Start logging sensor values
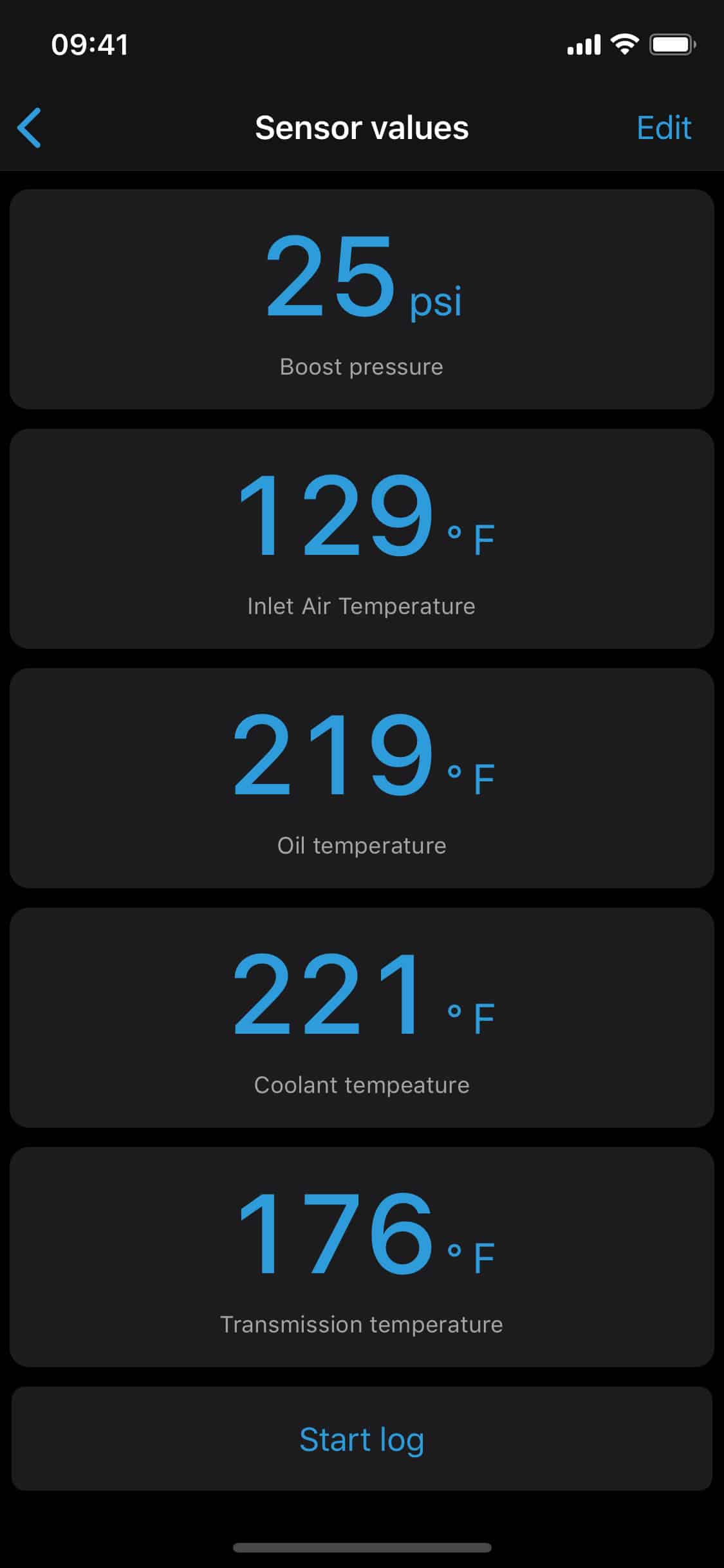Image resolution: width=724 pixels, height=1568 pixels. click(362, 1439)
